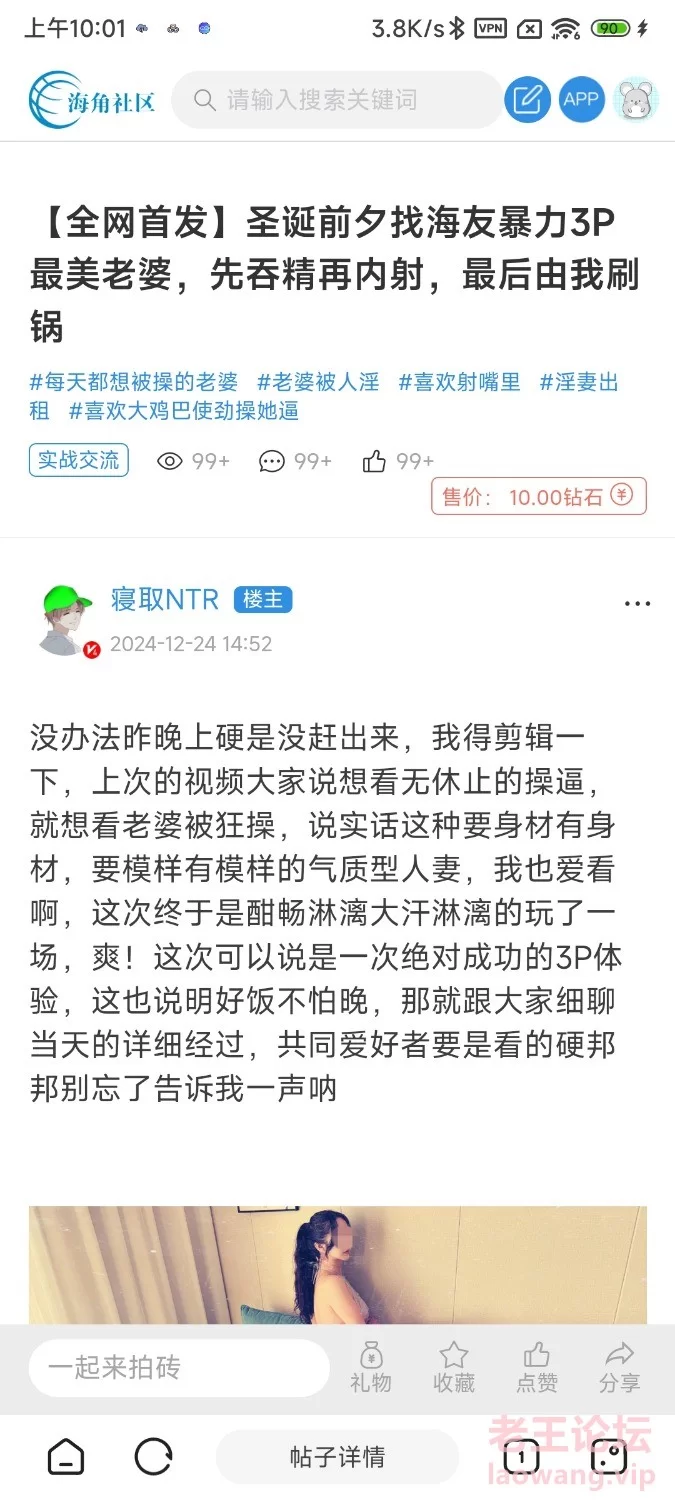Screen dimensions: 675x1500
Task: Open the author profile 寝取NTR
Action: pos(164,599)
